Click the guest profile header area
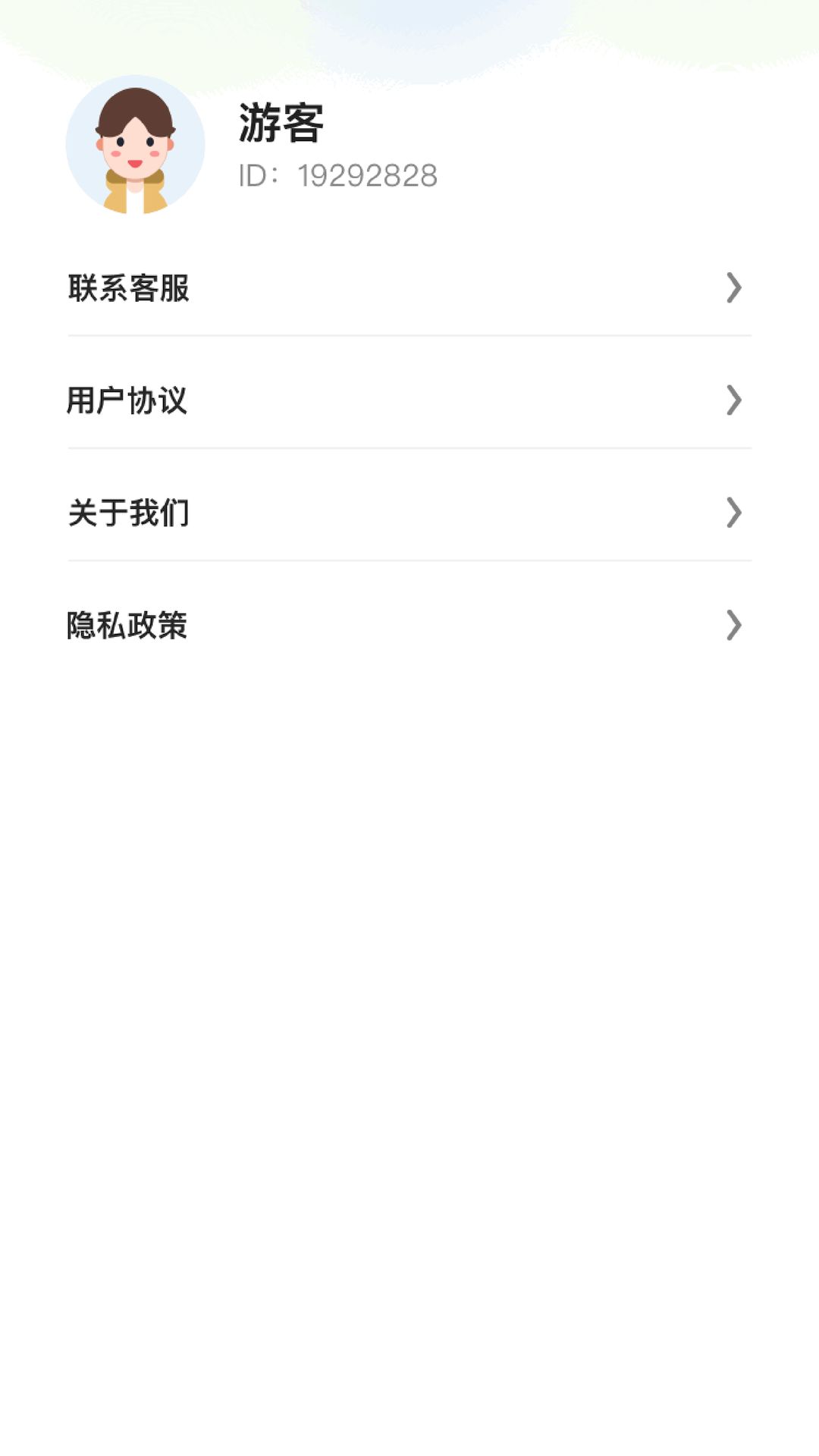Screen dimensions: 819x1456 (250, 148)
